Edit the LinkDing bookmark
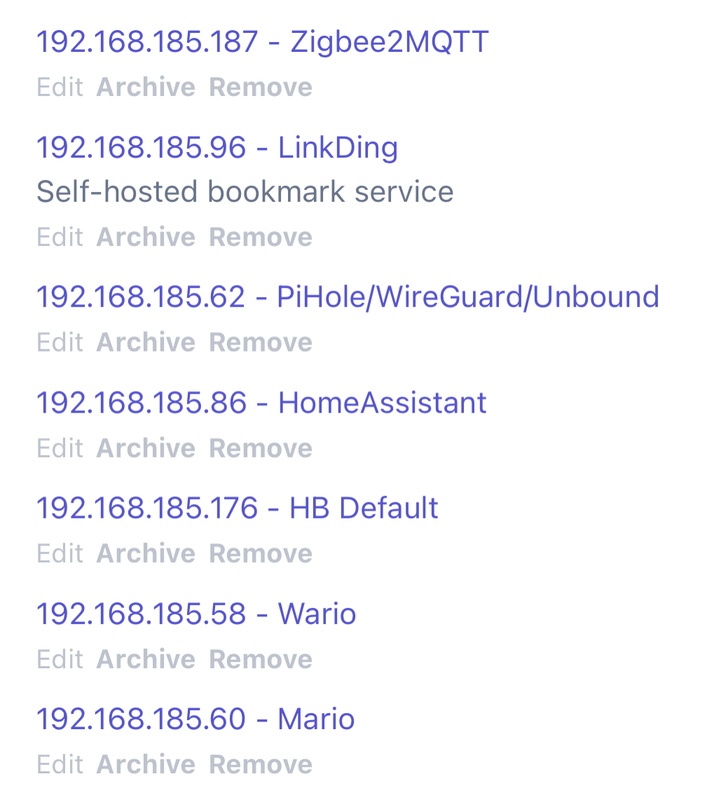707x800 pixels. [59, 238]
